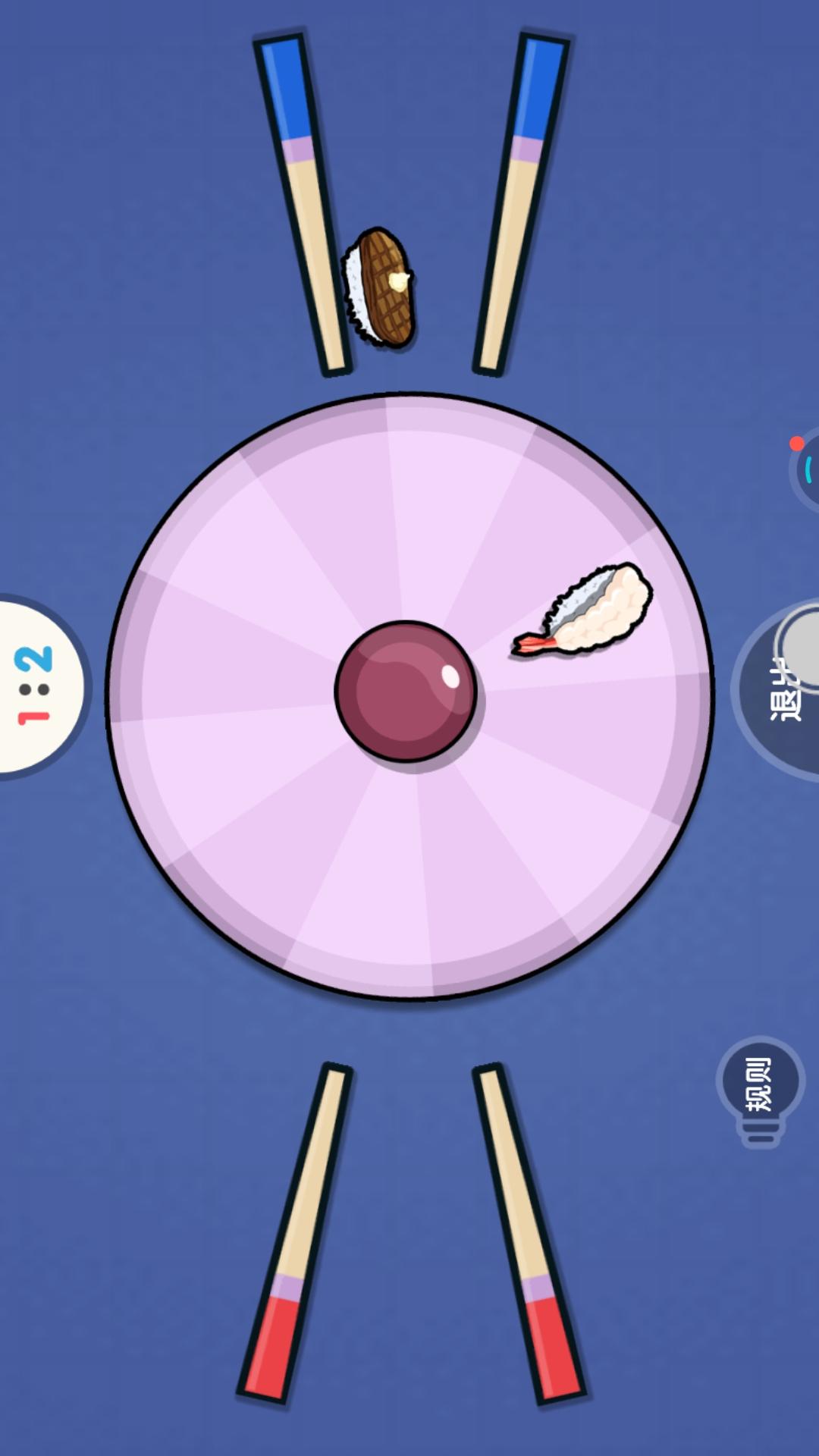Screen dimensions: 819x1456
Task: Tap the round icon with red dot
Action: click(x=807, y=469)
